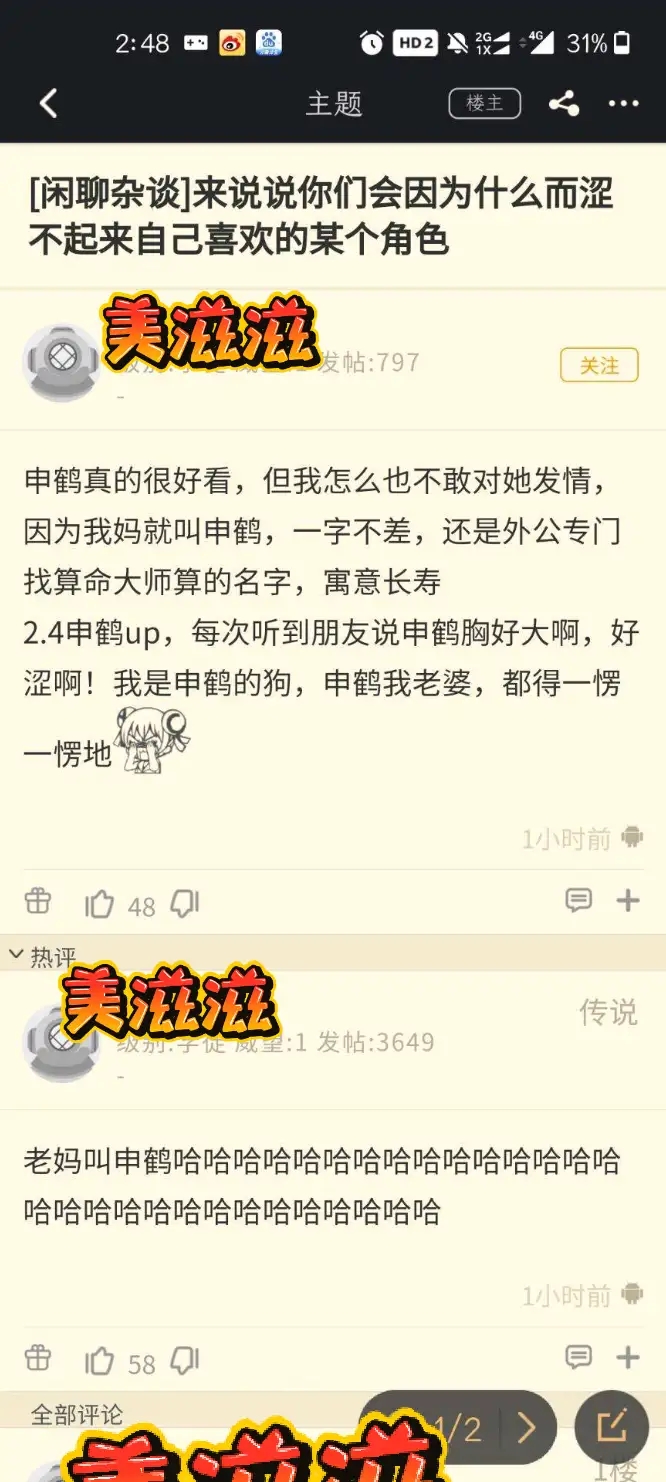Viewport: 666px width, 1482px height.
Task: Open the plus menu on hot reply
Action: [628, 1357]
